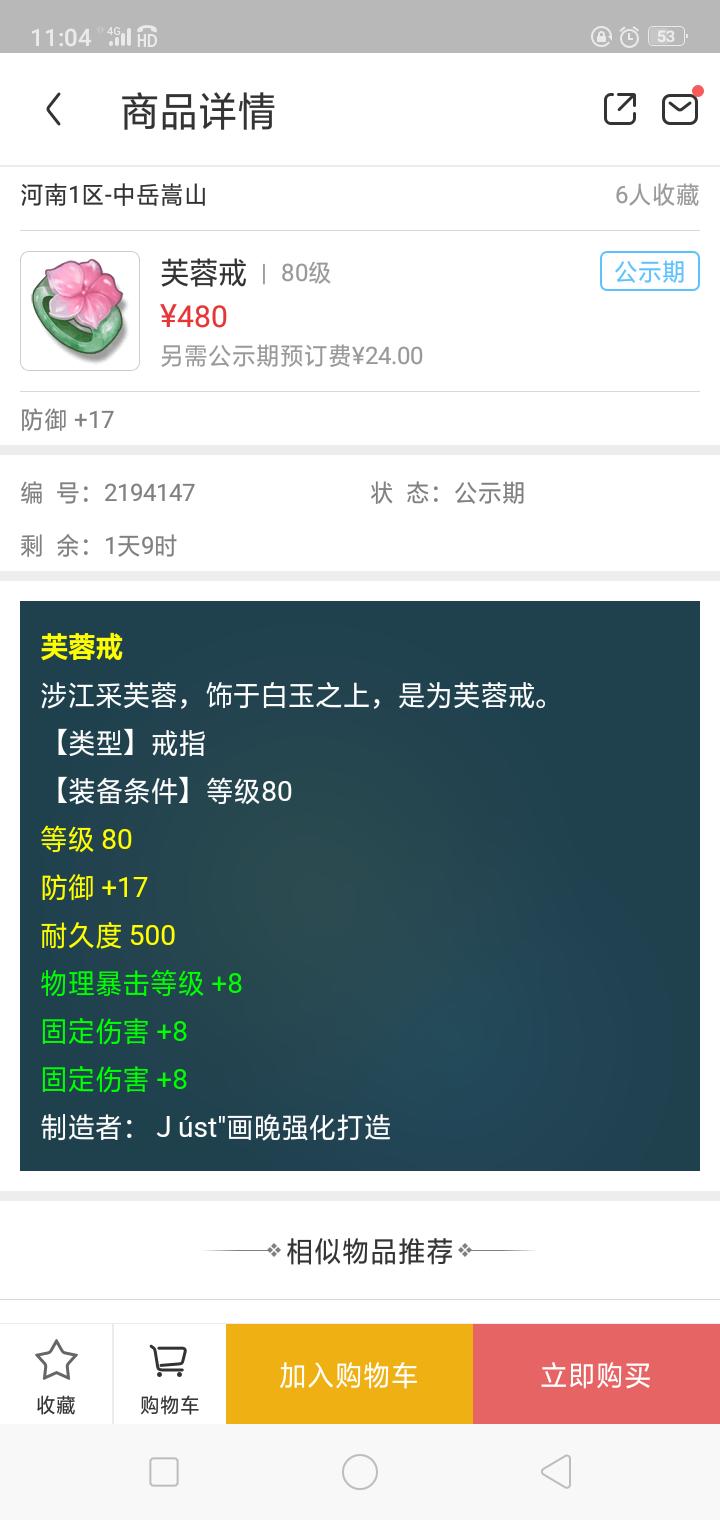Tap the system home button
The width and height of the screenshot is (720, 1520).
click(360, 1472)
